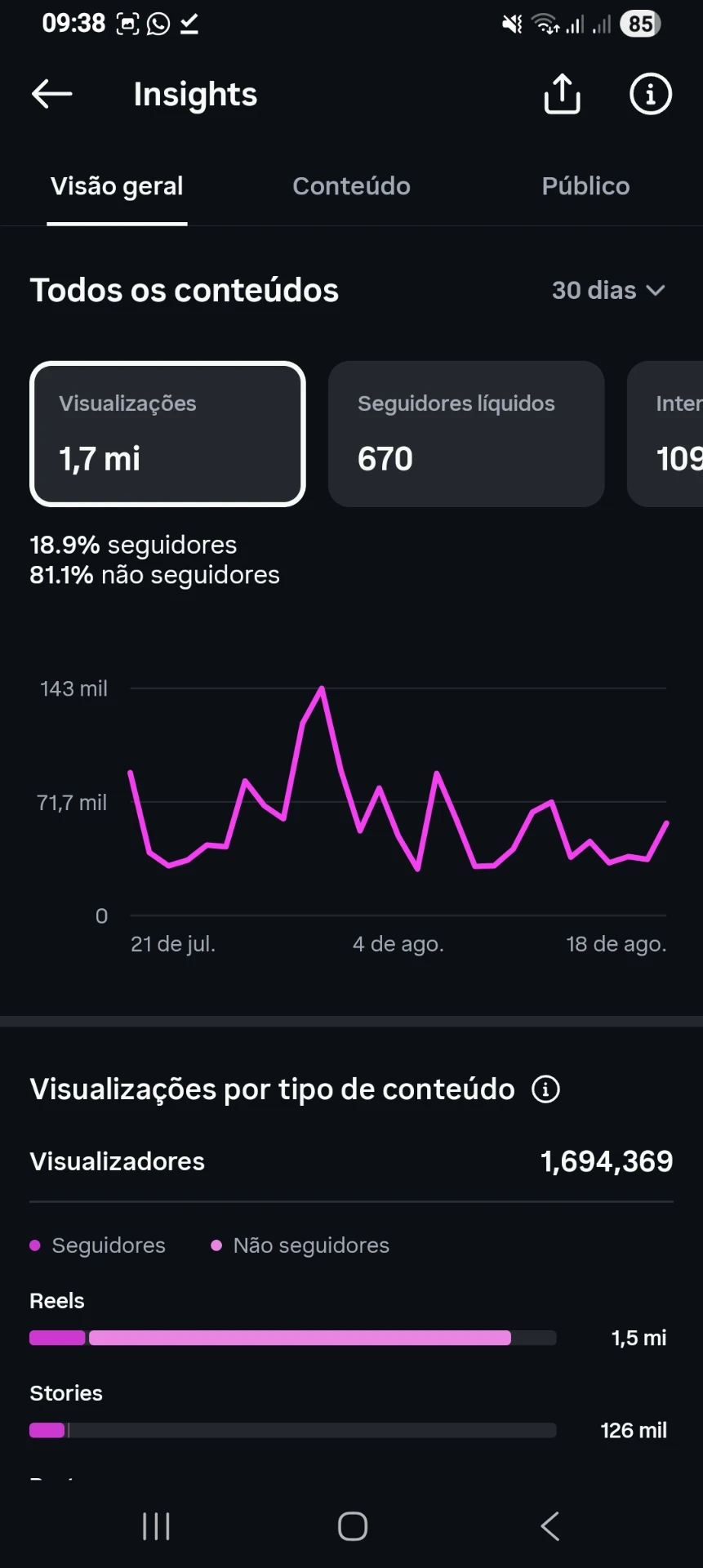Open the recent apps button
This screenshot has width=703, height=1568.
[x=156, y=1526]
